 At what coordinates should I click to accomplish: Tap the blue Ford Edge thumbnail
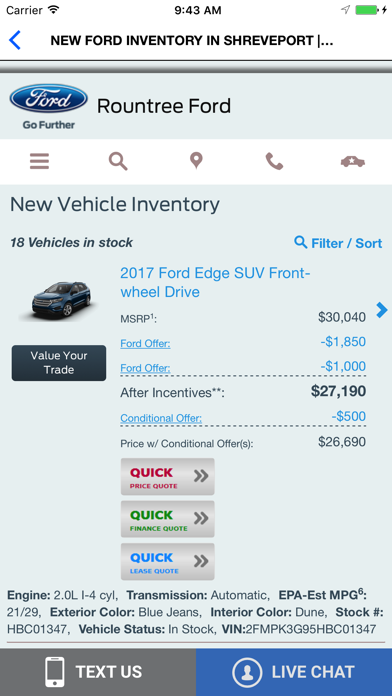pyautogui.click(x=59, y=299)
